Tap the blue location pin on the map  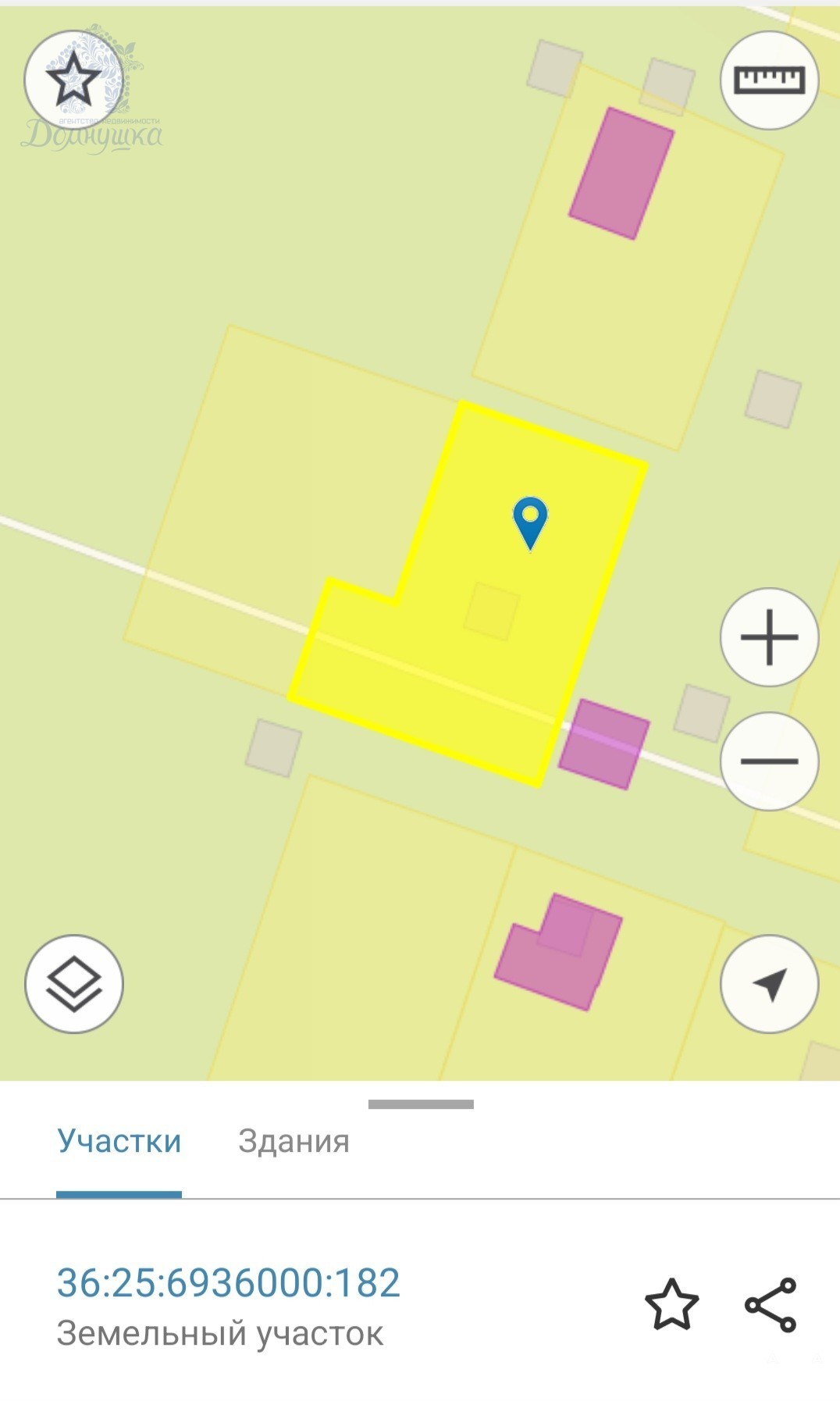[530, 522]
